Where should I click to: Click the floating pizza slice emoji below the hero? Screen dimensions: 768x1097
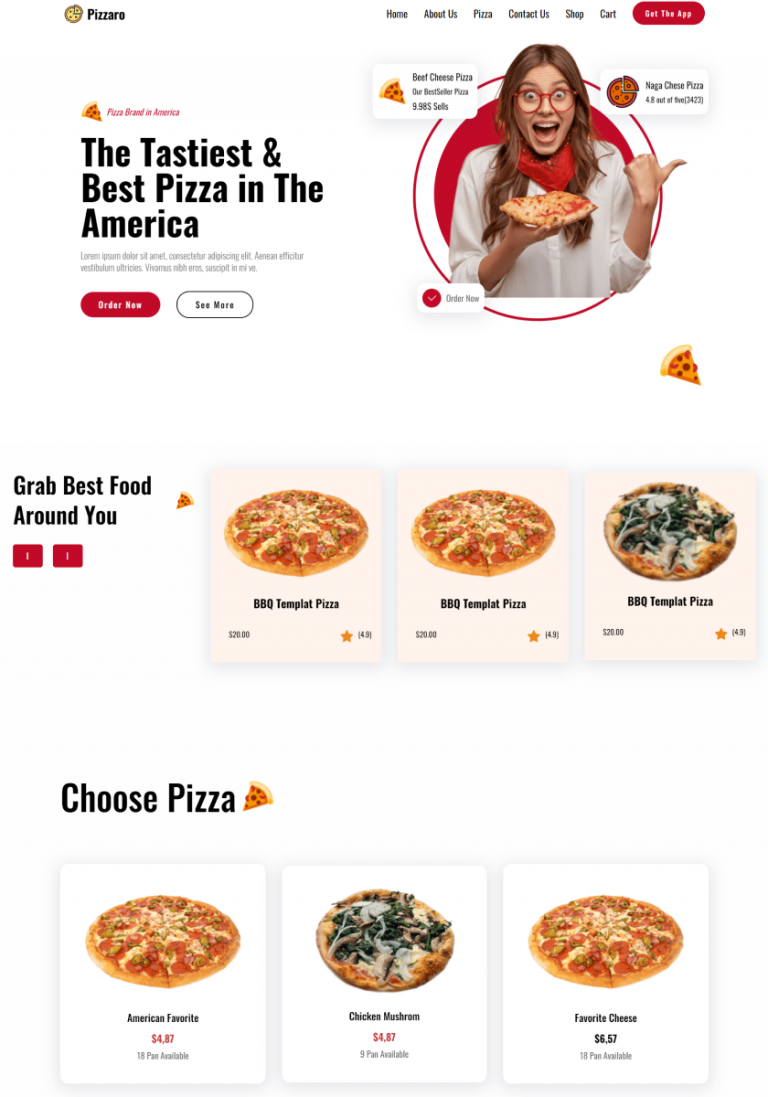tap(682, 365)
